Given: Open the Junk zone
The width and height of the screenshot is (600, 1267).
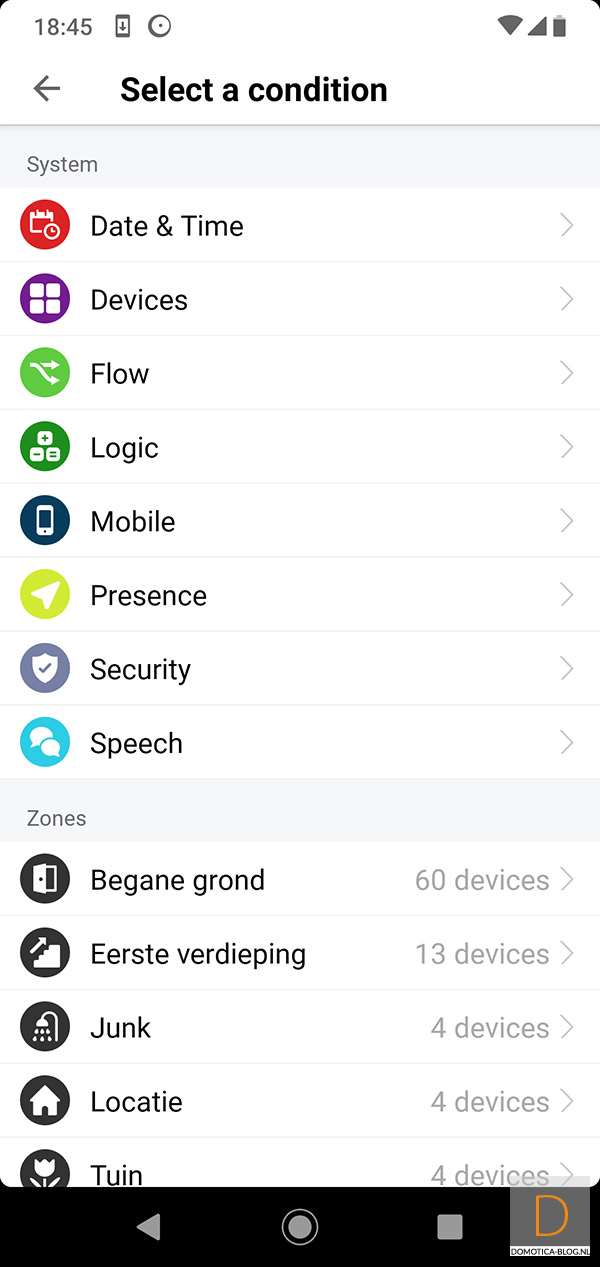Looking at the screenshot, I should (x=300, y=1028).
